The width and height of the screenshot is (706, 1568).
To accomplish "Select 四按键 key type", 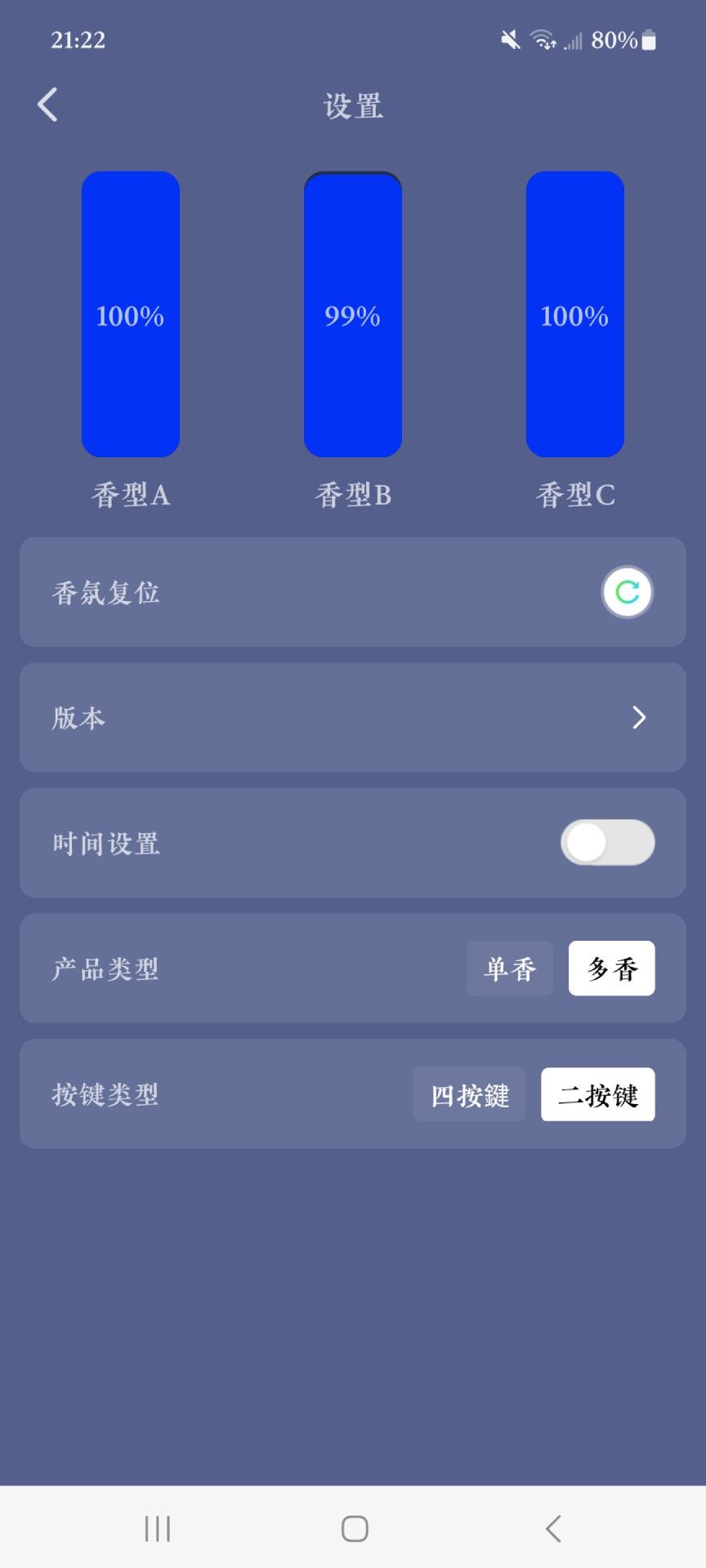I will pyautogui.click(x=469, y=1094).
